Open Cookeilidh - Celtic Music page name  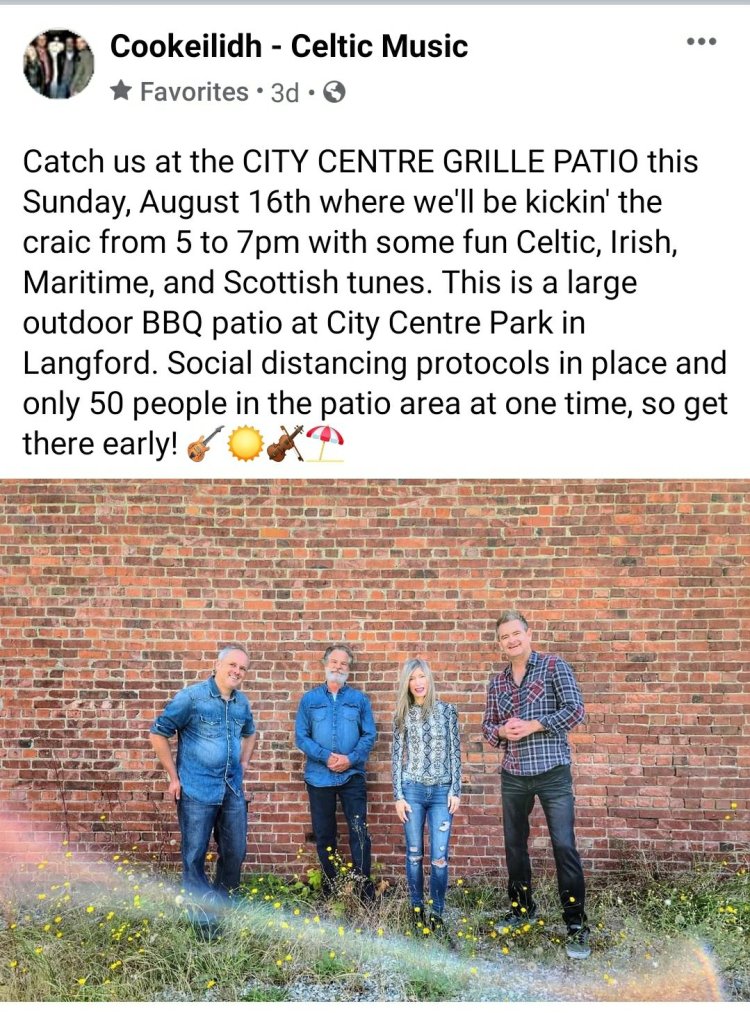click(288, 46)
